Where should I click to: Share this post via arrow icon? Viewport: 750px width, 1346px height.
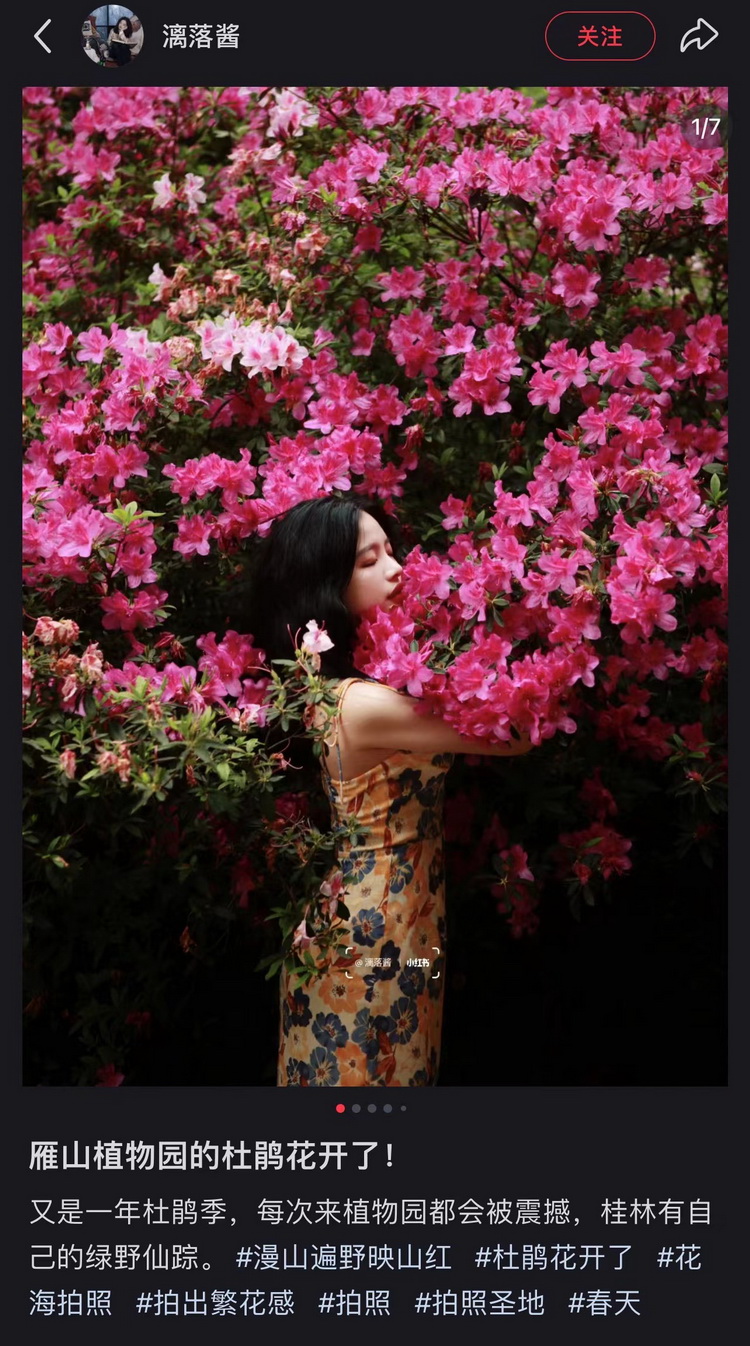699,36
